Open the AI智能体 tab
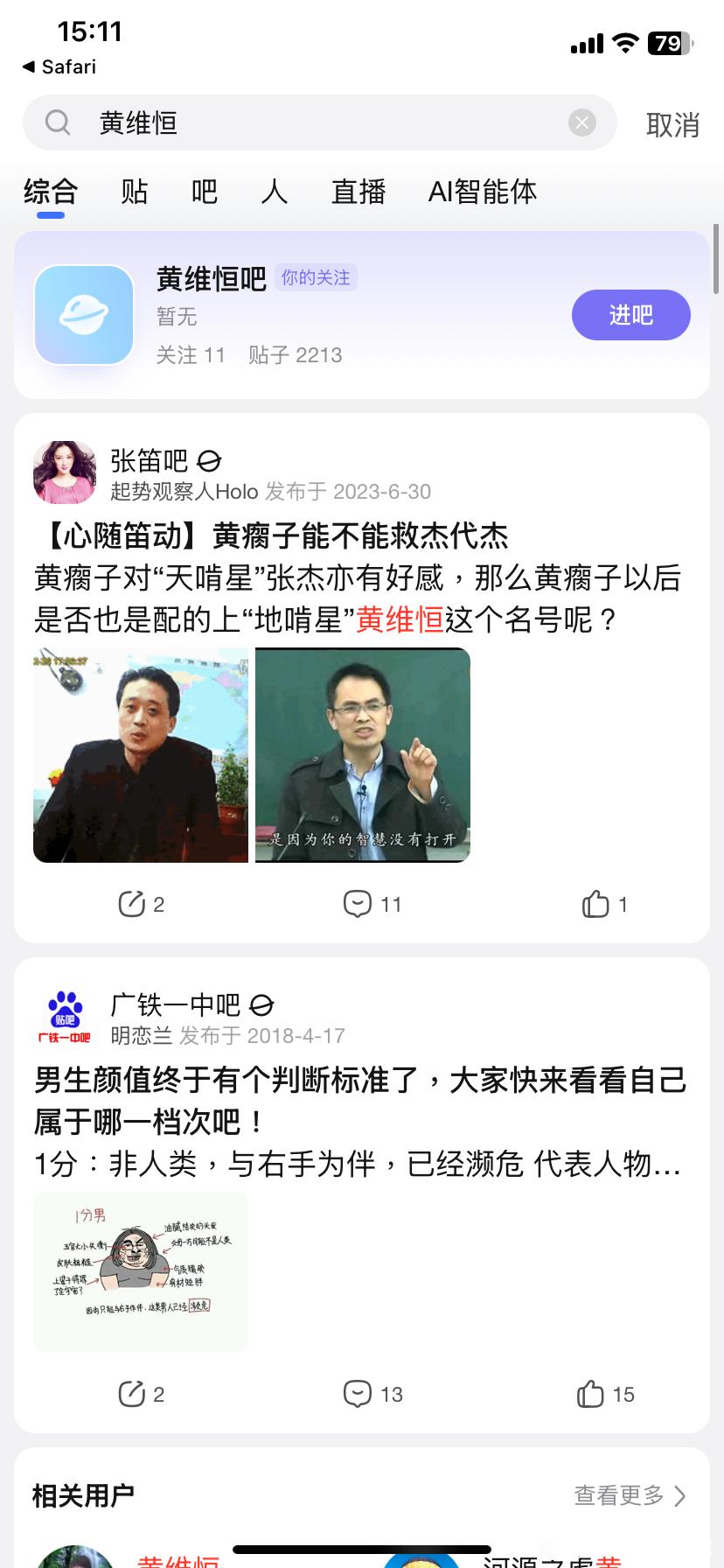This screenshot has height=1568, width=724. [x=482, y=192]
